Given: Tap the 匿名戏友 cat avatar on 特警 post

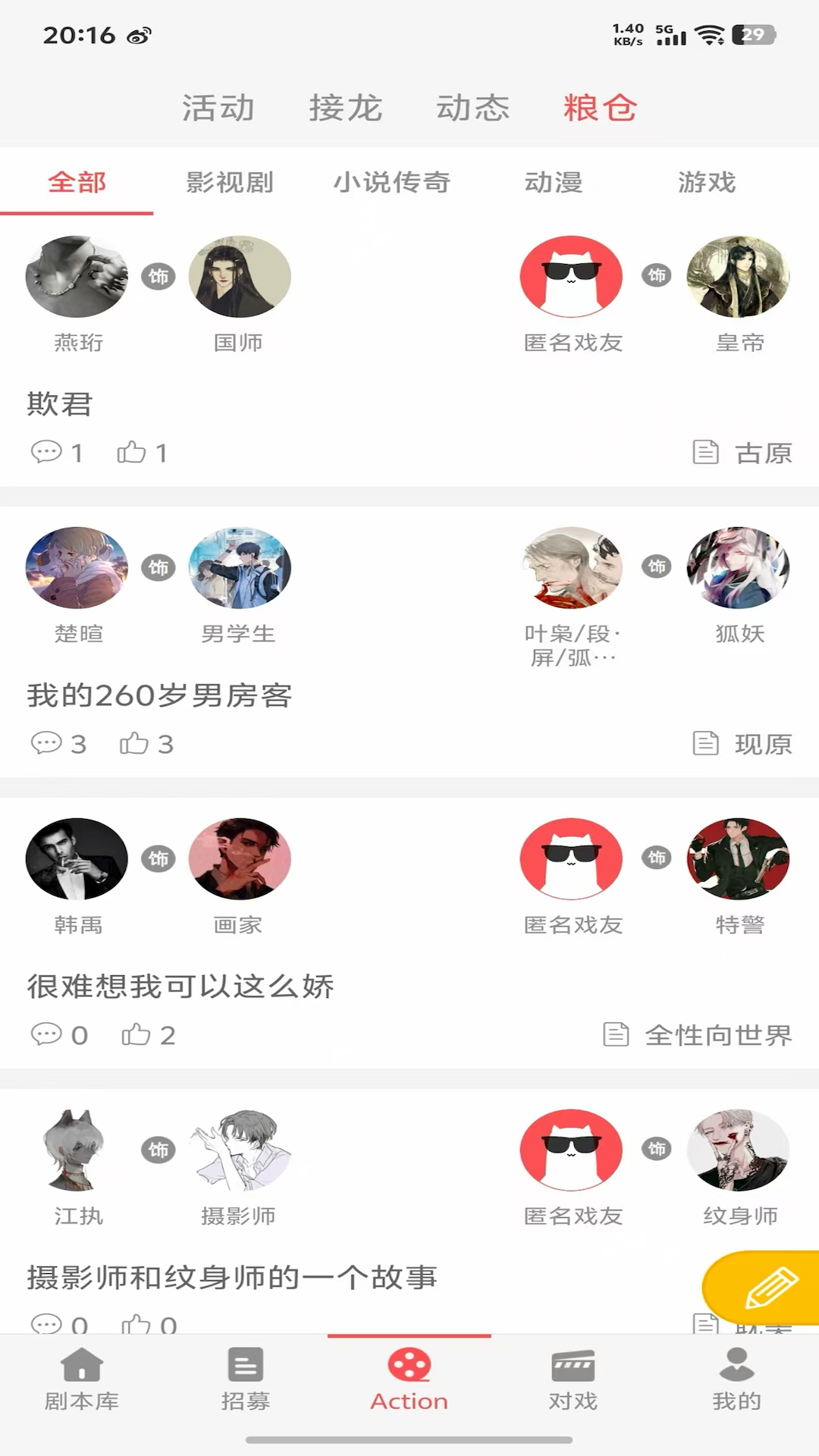Looking at the screenshot, I should (x=571, y=858).
